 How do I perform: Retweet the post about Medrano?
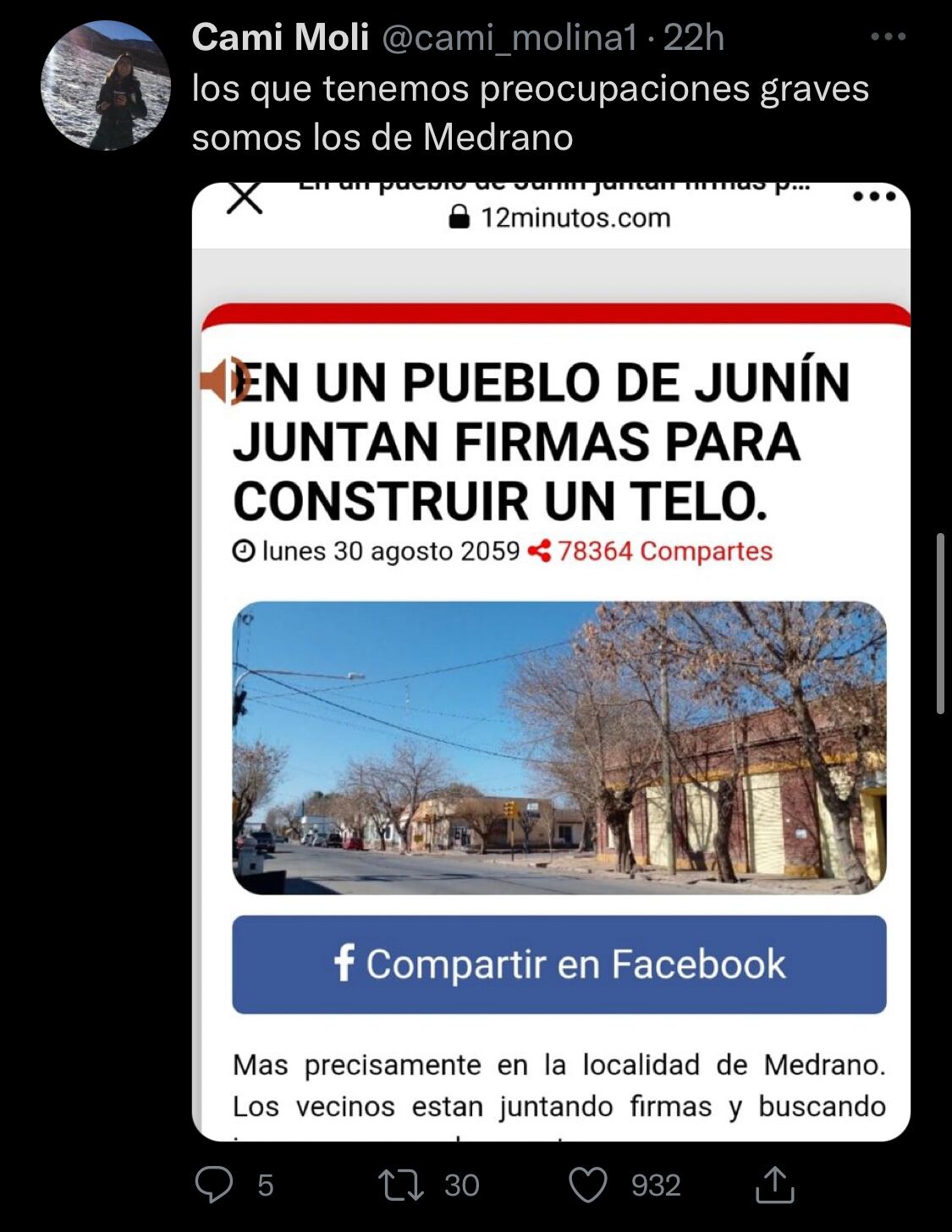(401, 1184)
